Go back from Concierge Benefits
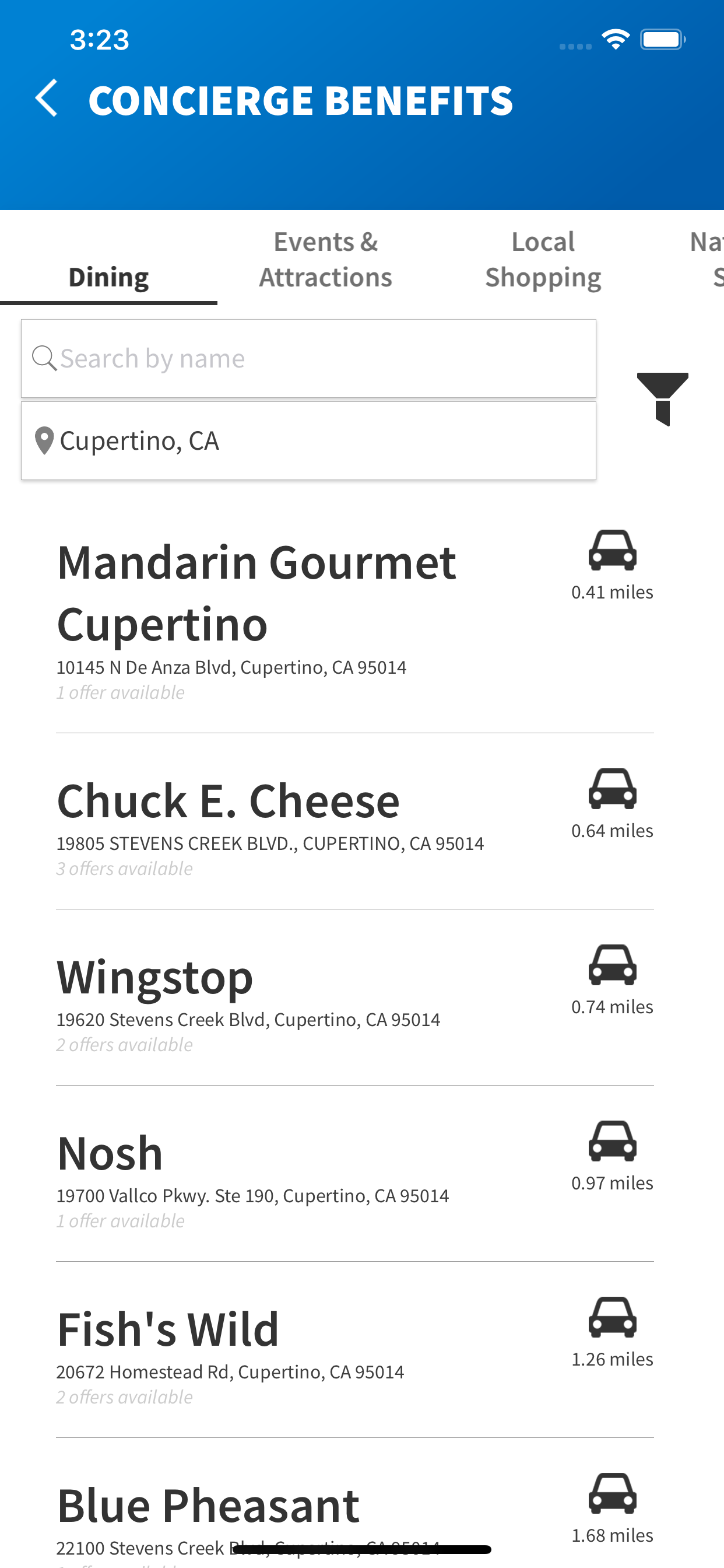 point(46,98)
